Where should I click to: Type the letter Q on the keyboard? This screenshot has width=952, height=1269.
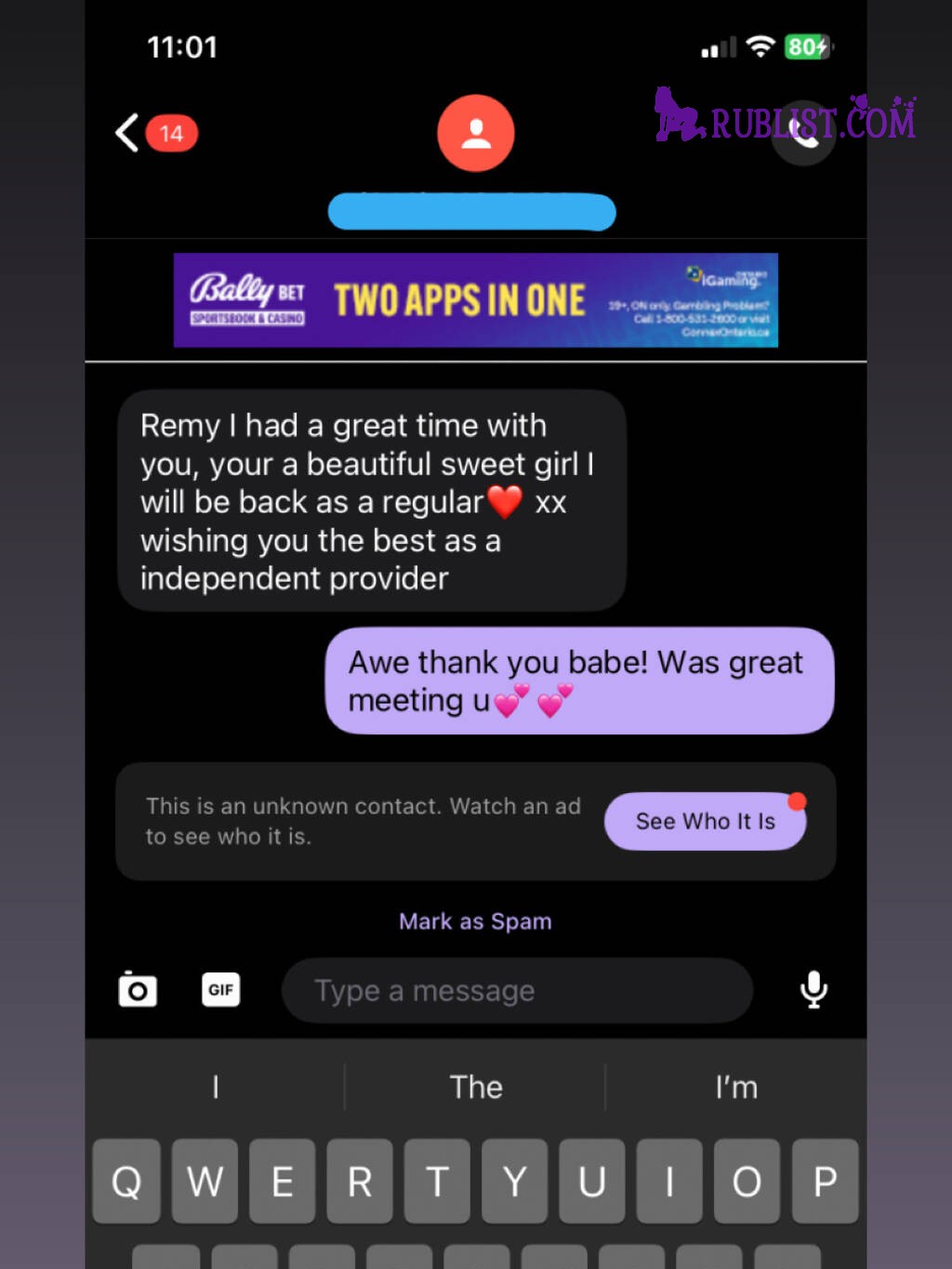pyautogui.click(x=126, y=1182)
